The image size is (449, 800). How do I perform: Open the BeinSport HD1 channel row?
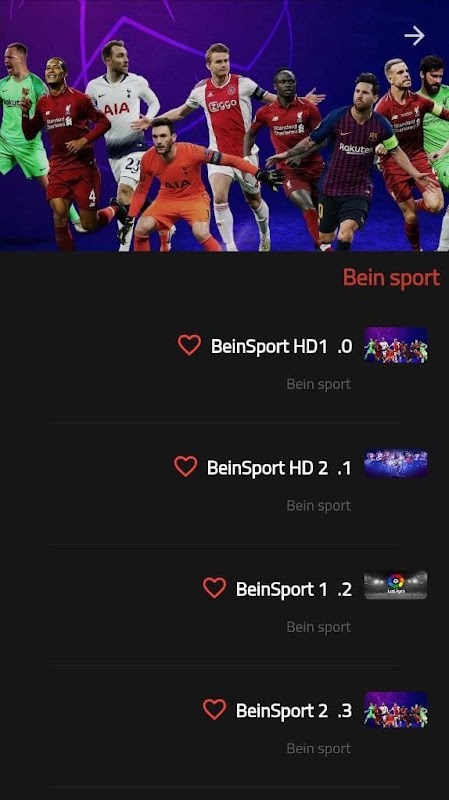224,362
